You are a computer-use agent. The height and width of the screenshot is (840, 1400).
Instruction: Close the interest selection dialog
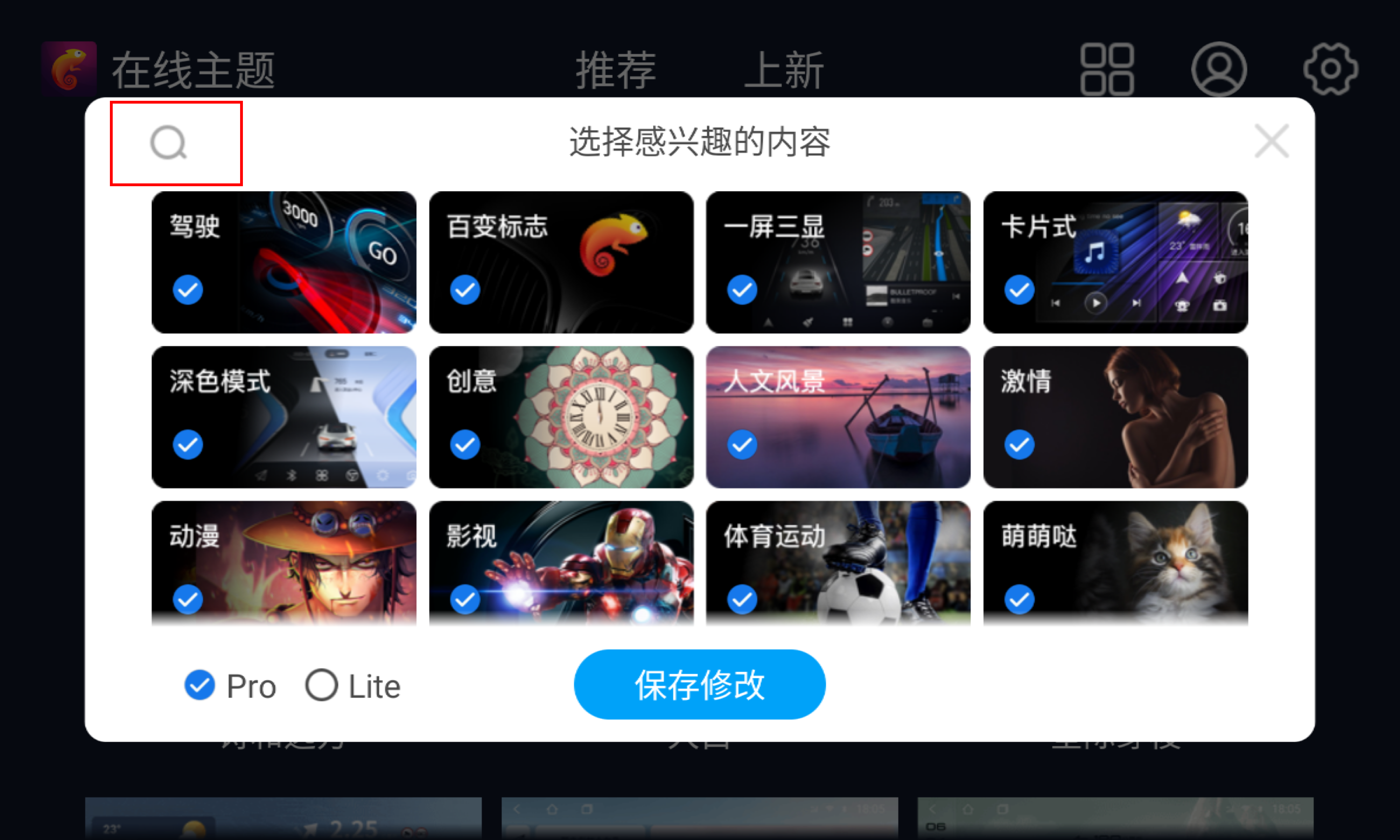click(1271, 141)
